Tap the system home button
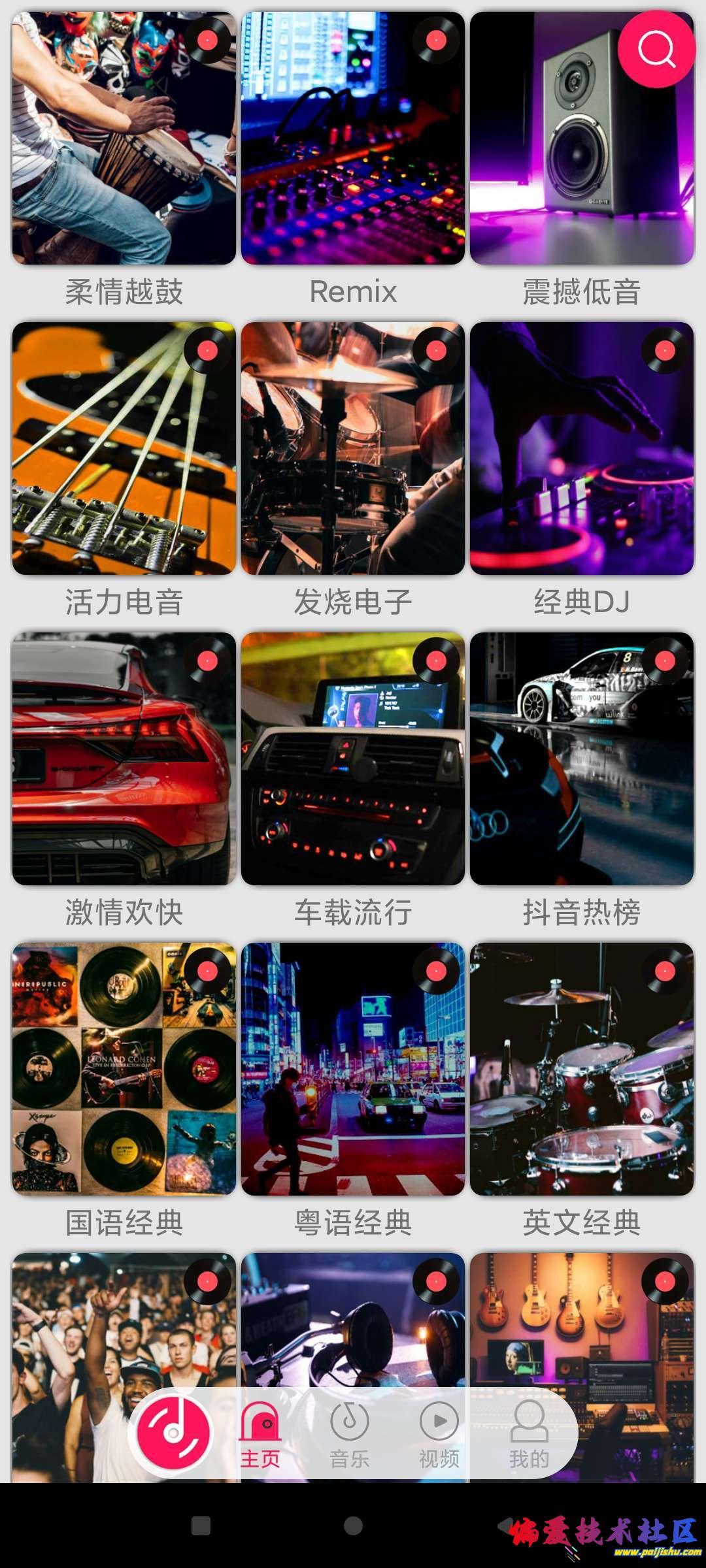Screen dimensions: 706x1568 (x=353, y=1526)
